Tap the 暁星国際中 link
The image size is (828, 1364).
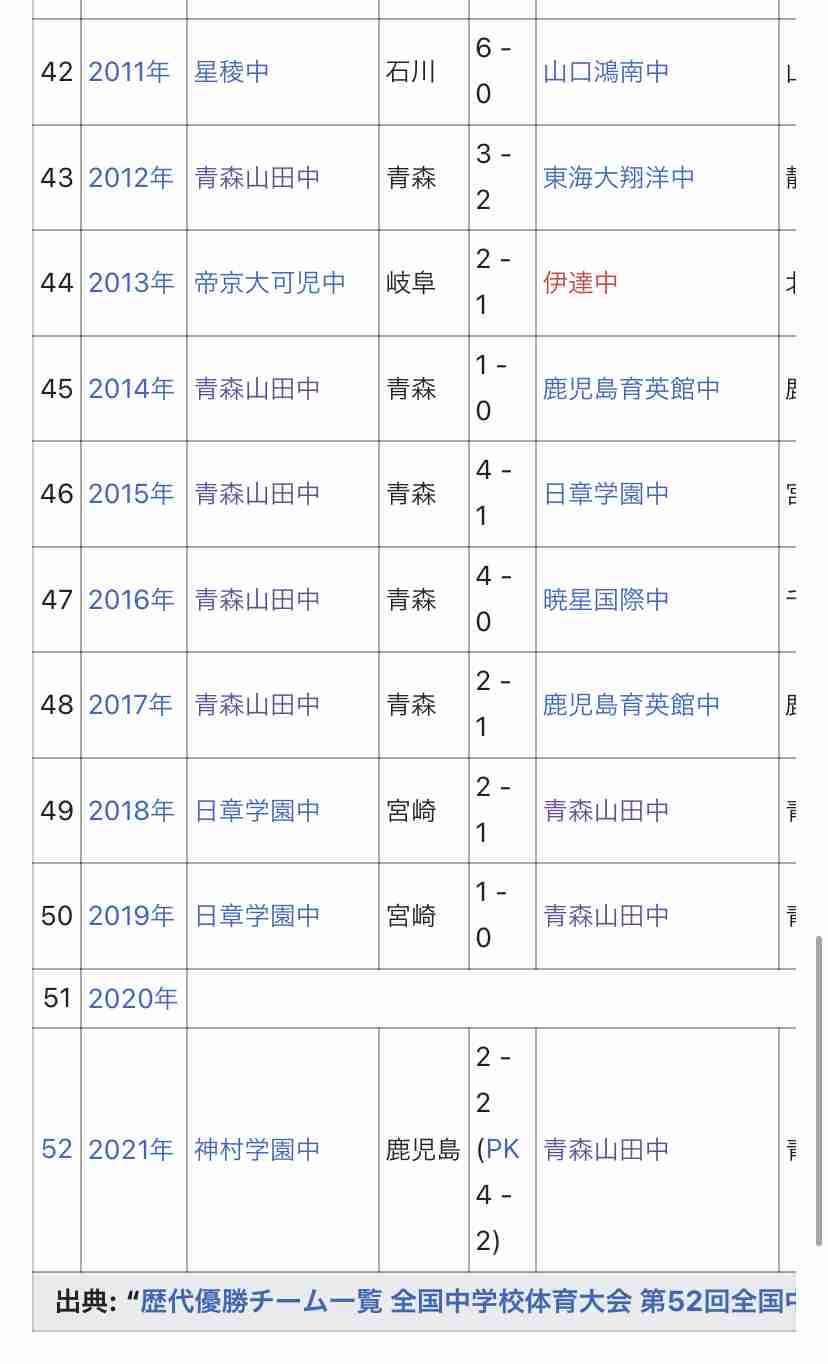point(606,600)
